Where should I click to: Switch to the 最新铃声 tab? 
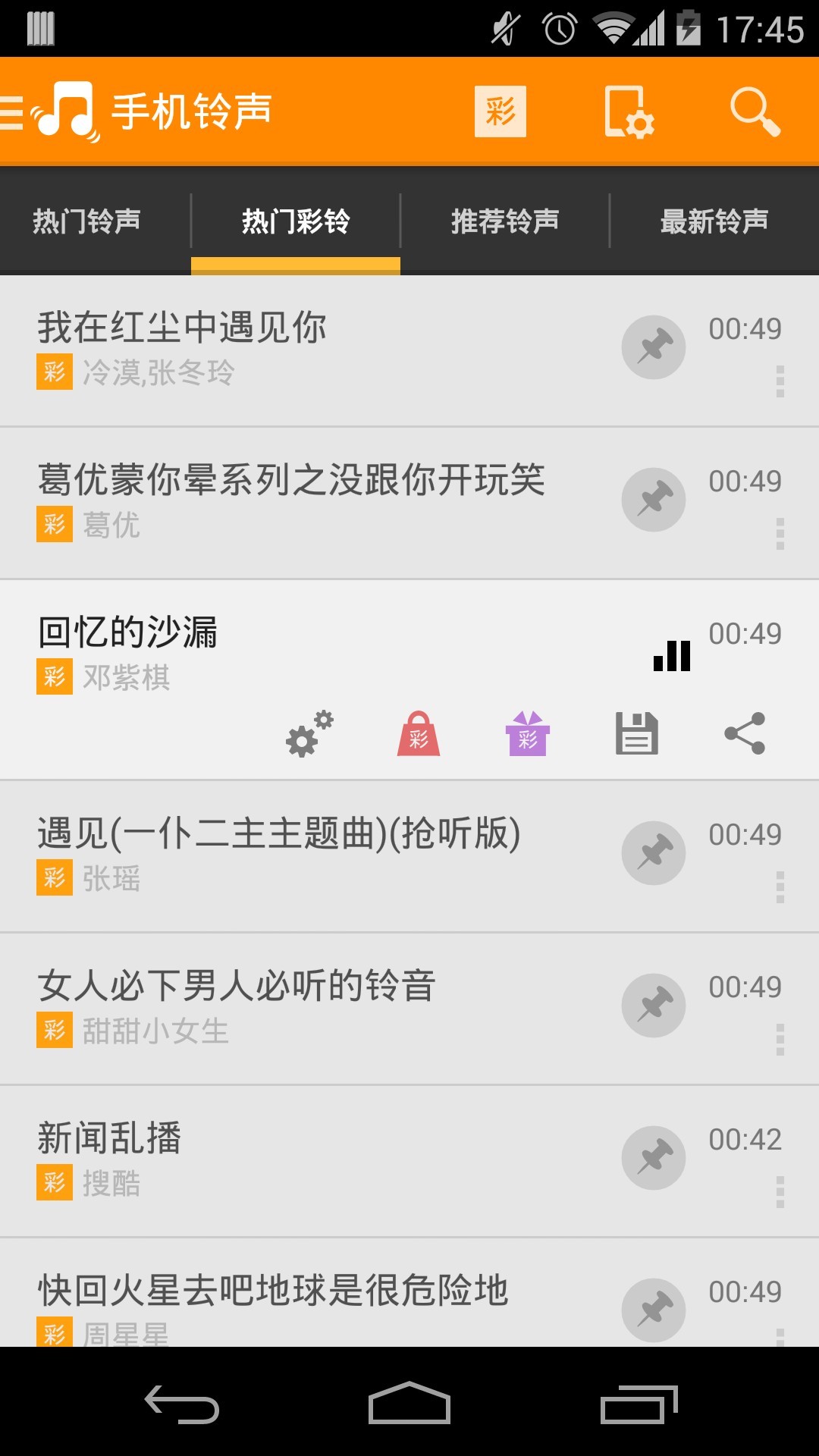click(714, 222)
